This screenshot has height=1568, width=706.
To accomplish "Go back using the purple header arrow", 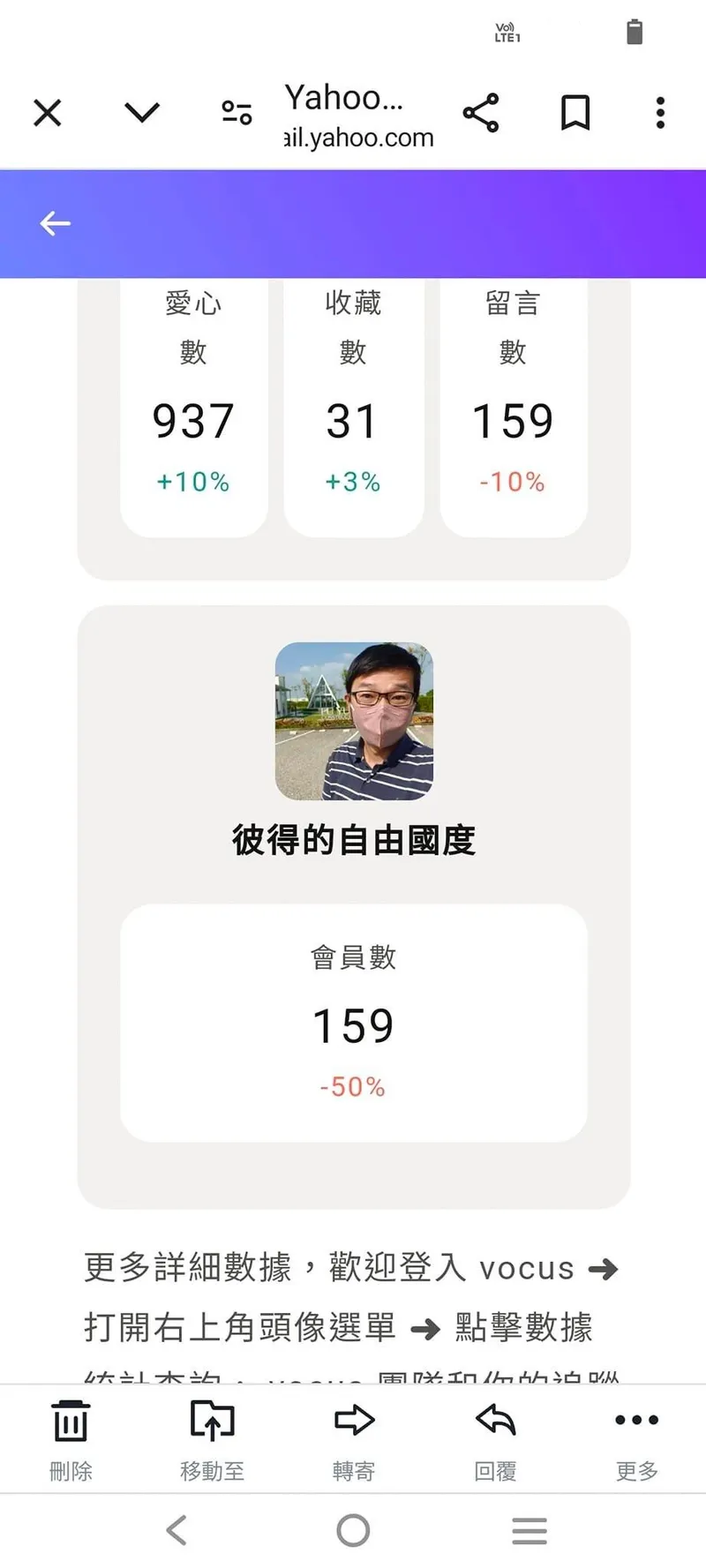I will (54, 223).
